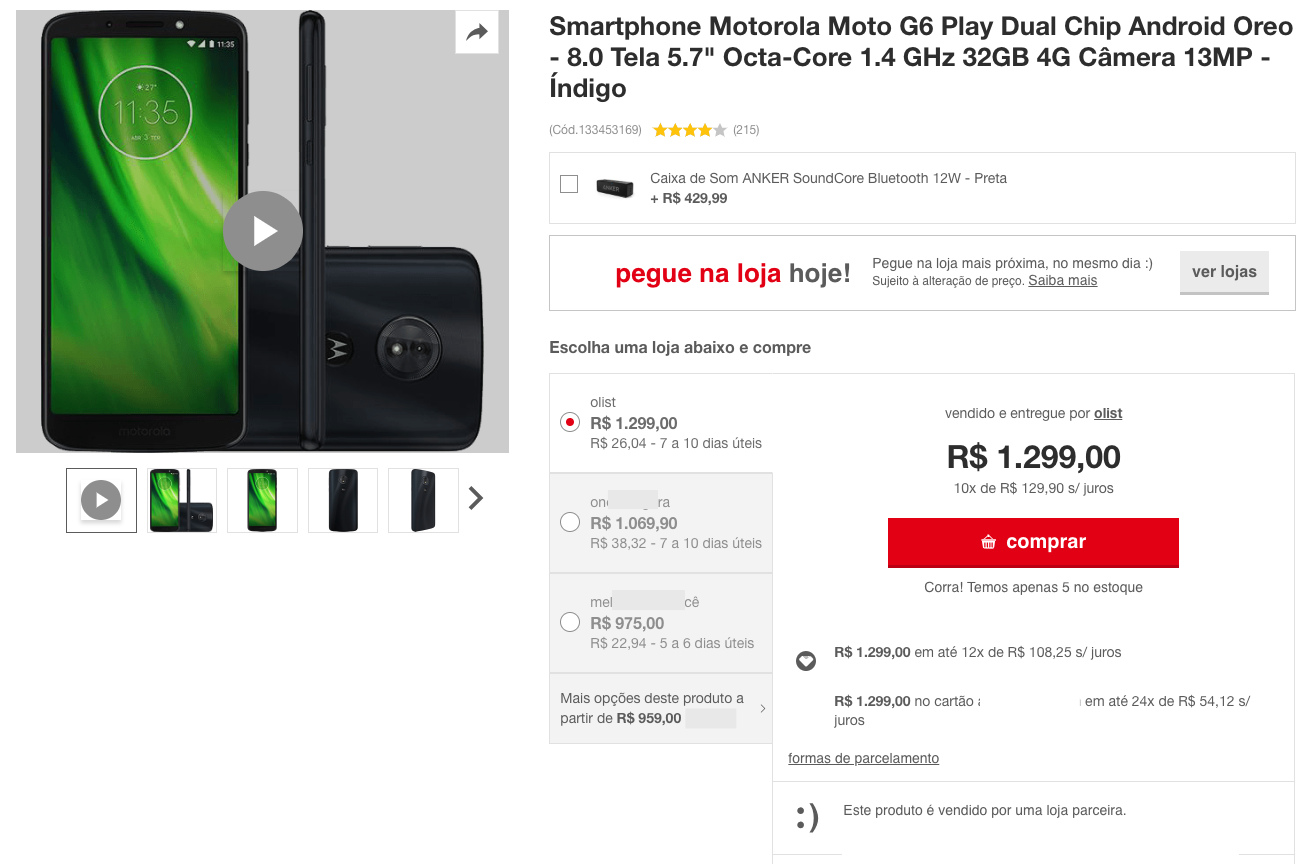Tap the red 'comprar' button
The height and width of the screenshot is (864, 1313).
tap(1033, 542)
